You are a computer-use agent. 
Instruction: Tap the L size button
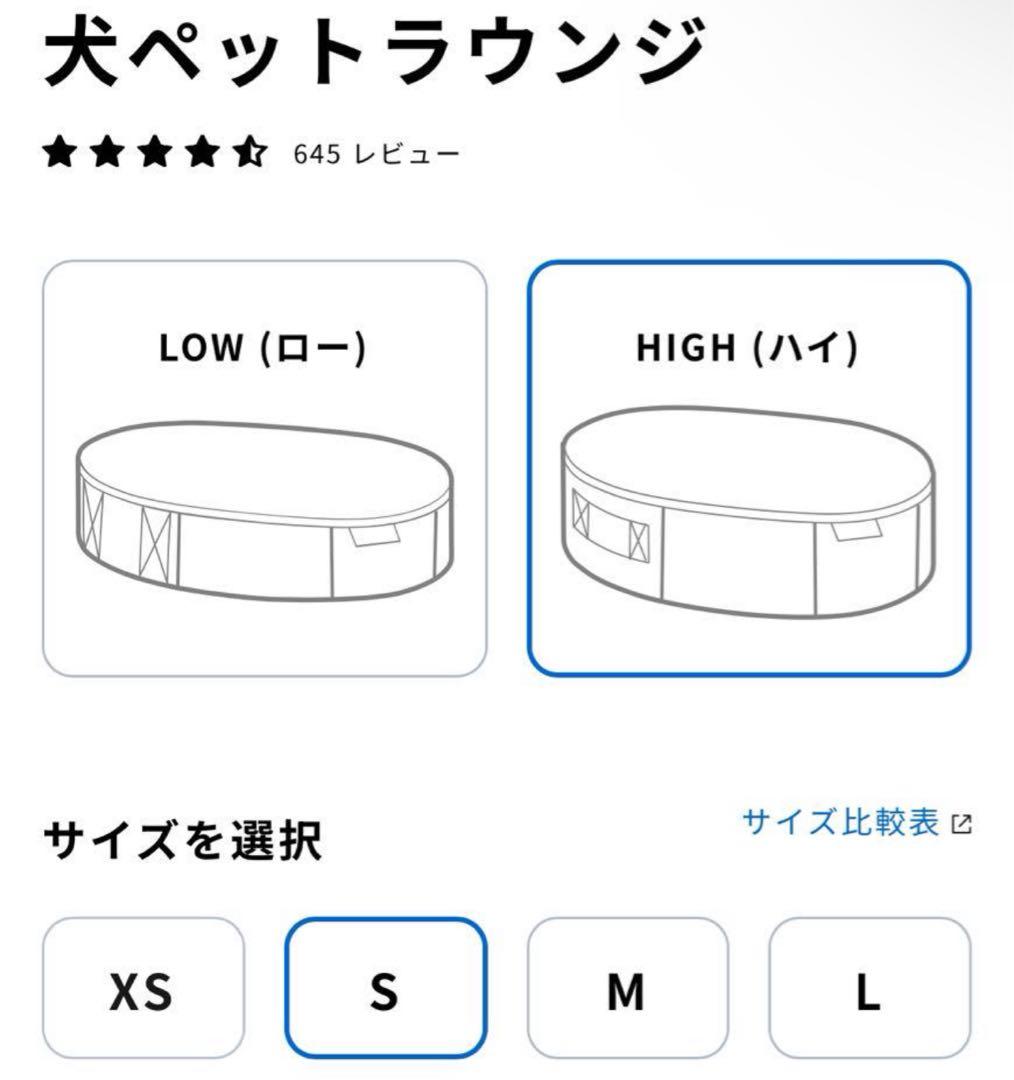[x=869, y=988]
